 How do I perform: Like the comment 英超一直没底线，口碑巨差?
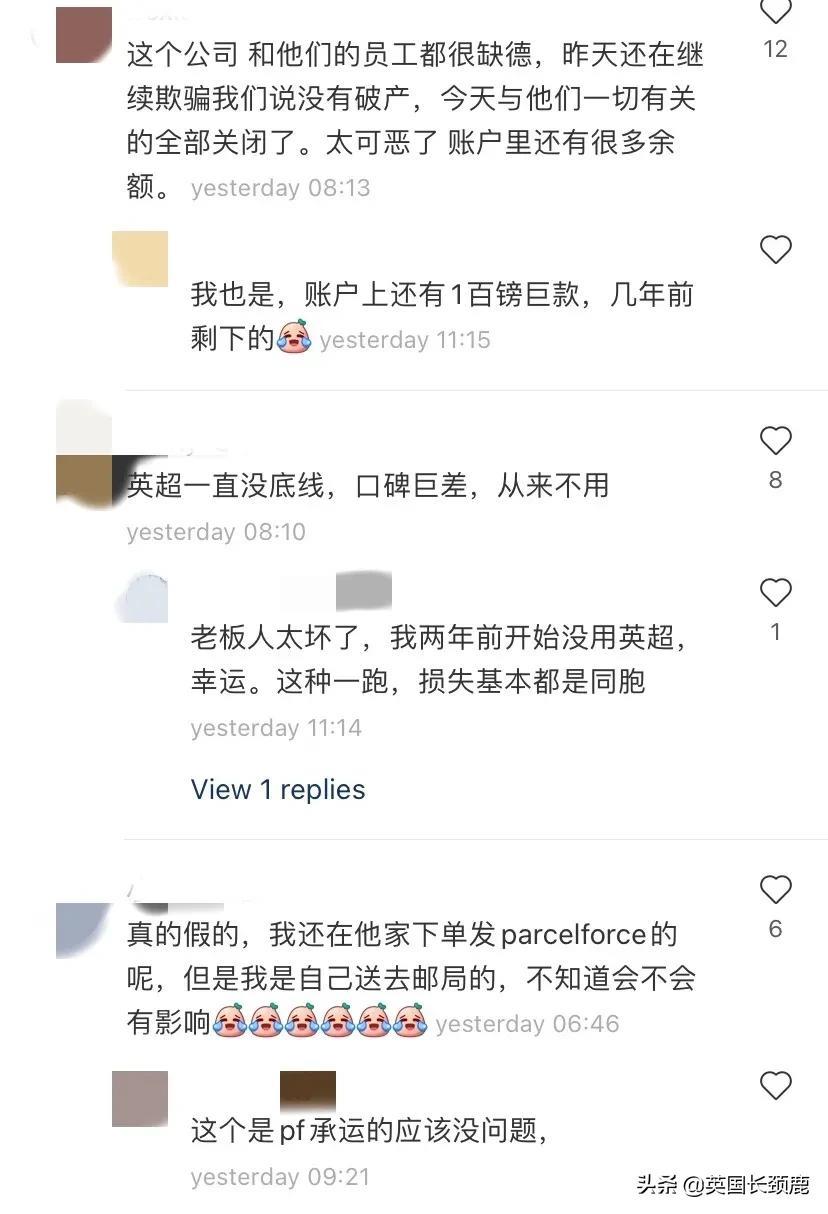click(x=775, y=441)
